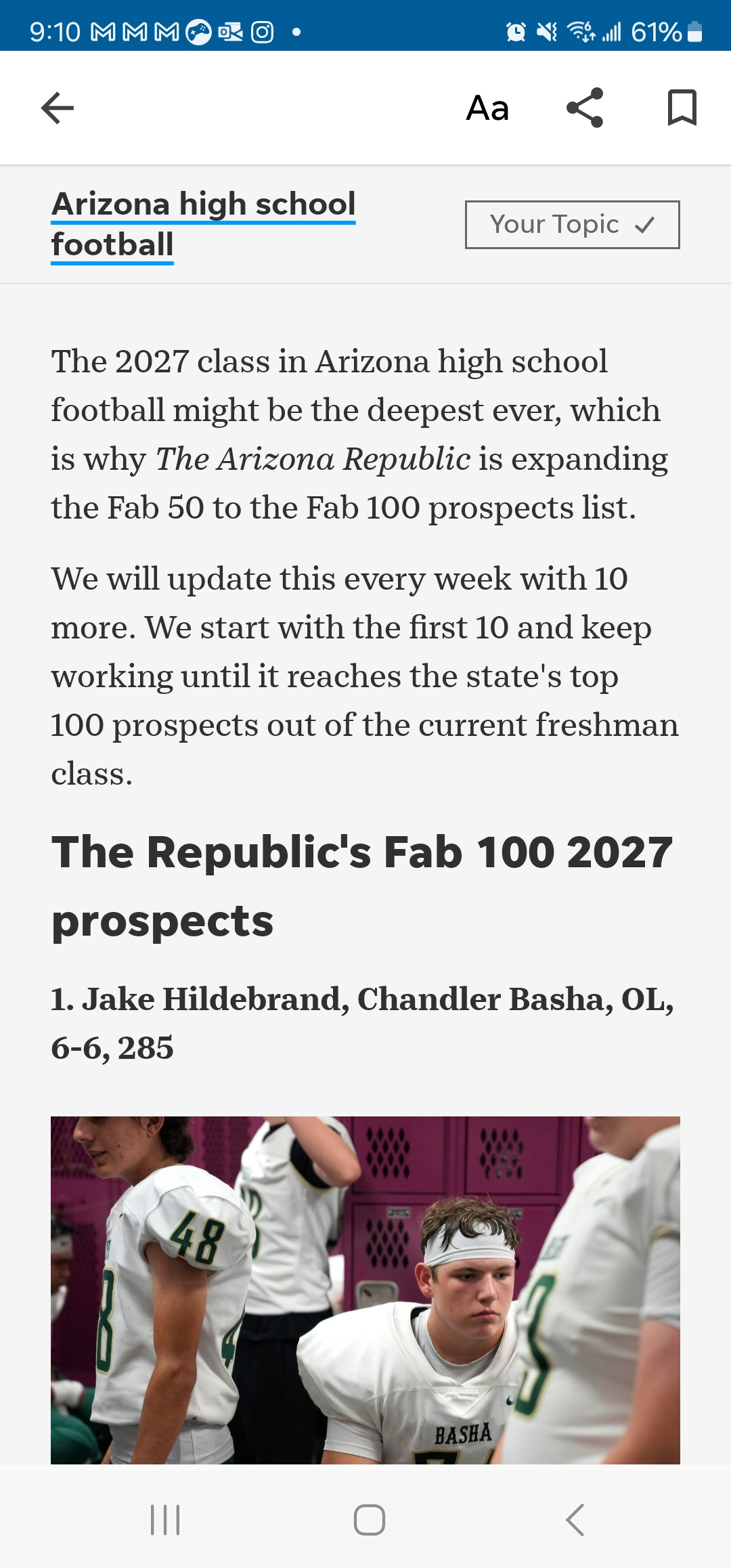Open the Arizona high school football topic link
Screen dimensions: 731x1568
point(204,224)
